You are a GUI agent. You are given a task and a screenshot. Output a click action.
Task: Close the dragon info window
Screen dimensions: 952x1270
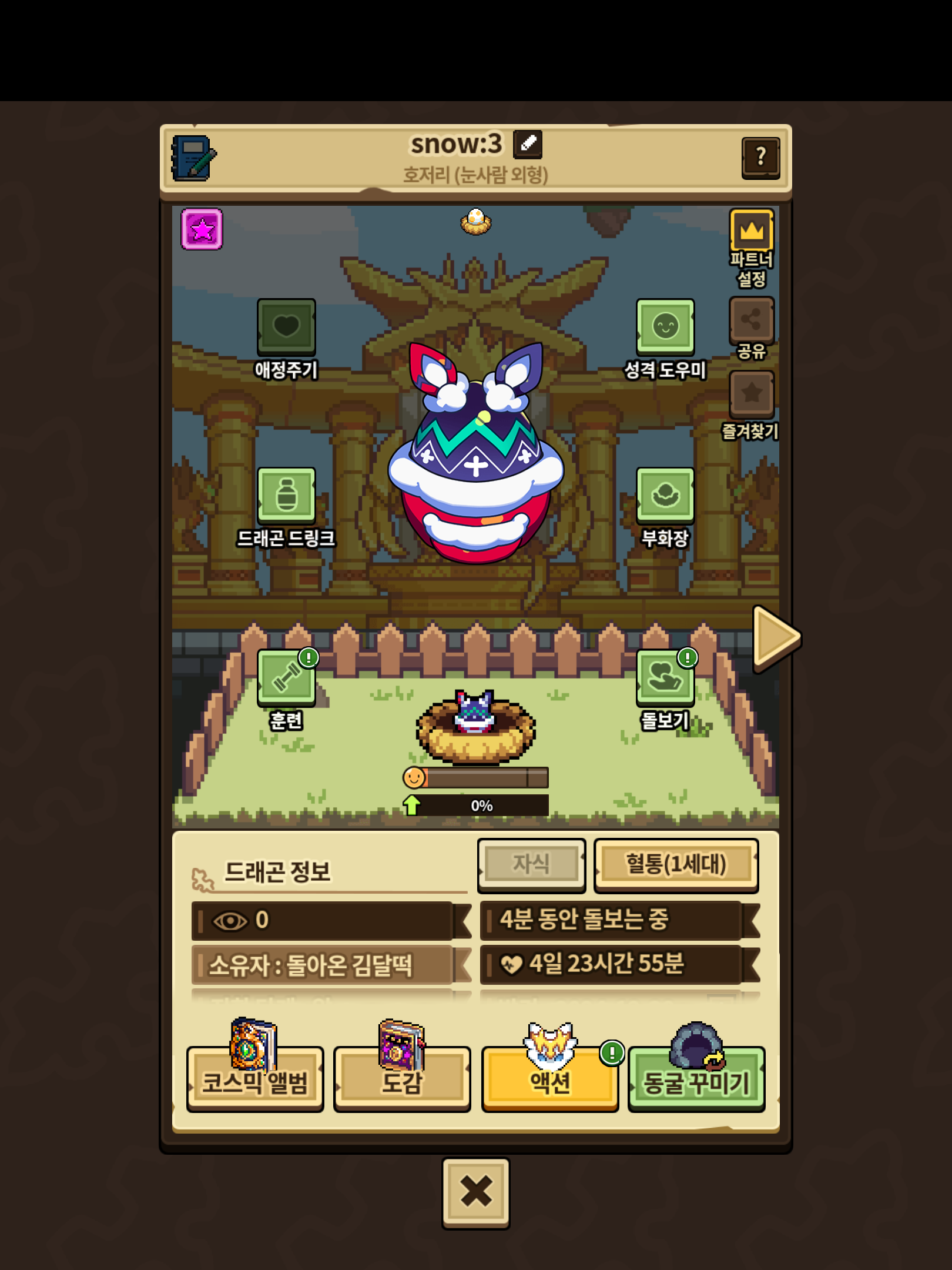[475, 1192]
